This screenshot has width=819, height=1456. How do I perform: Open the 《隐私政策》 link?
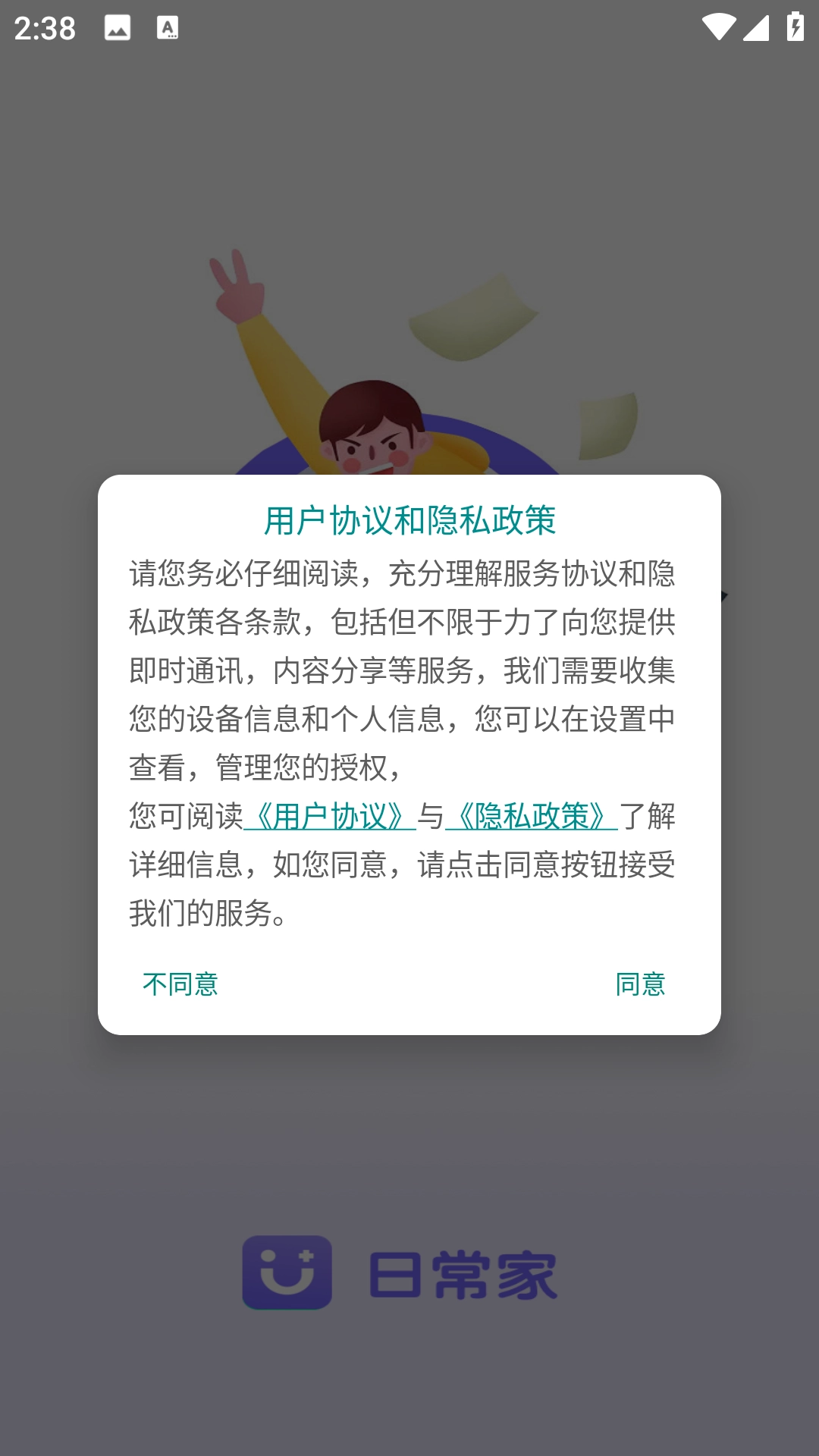pos(532,817)
